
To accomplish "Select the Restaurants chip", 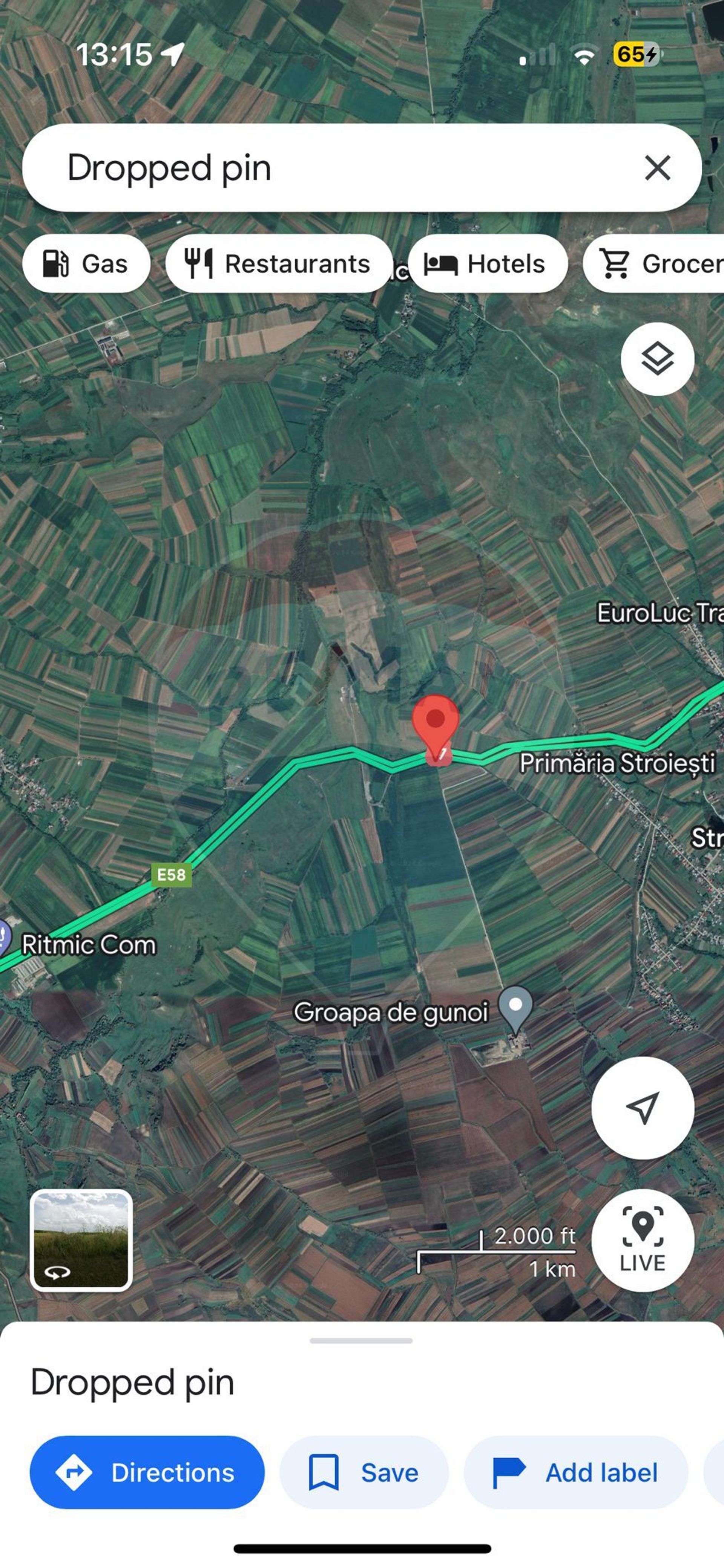I will [x=278, y=263].
